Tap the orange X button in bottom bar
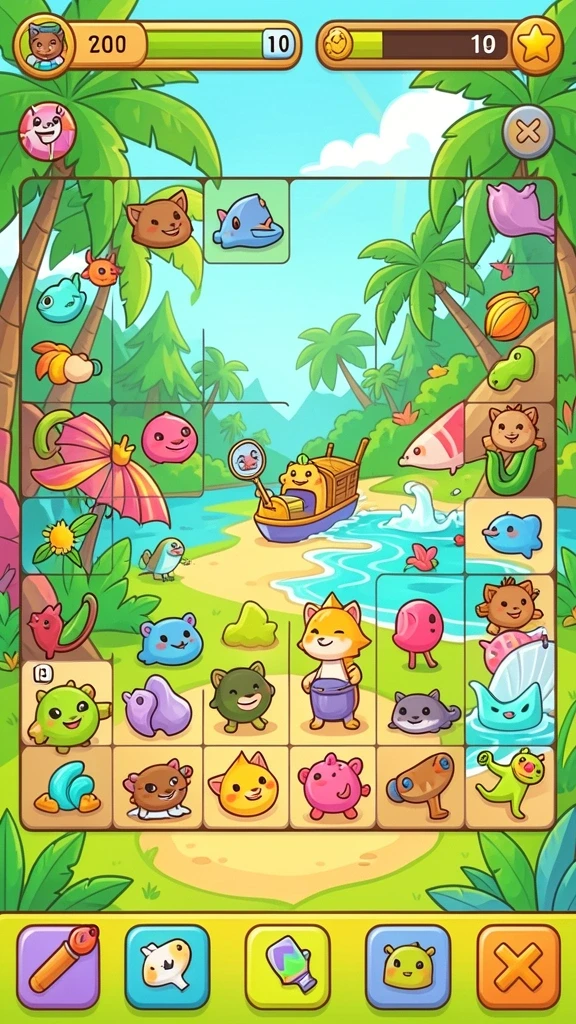Viewport: 576px width, 1024px height. [x=519, y=967]
